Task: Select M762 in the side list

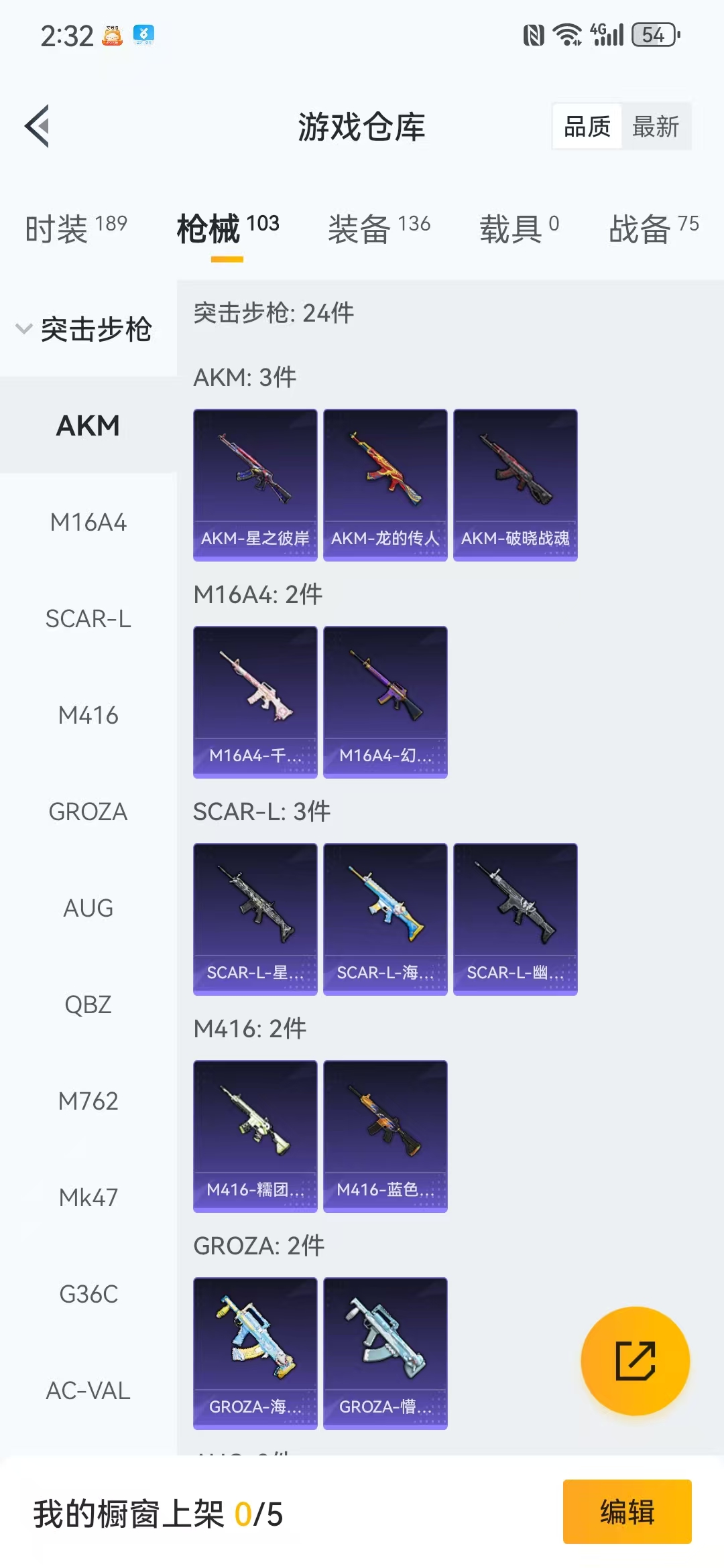Action: (88, 1101)
